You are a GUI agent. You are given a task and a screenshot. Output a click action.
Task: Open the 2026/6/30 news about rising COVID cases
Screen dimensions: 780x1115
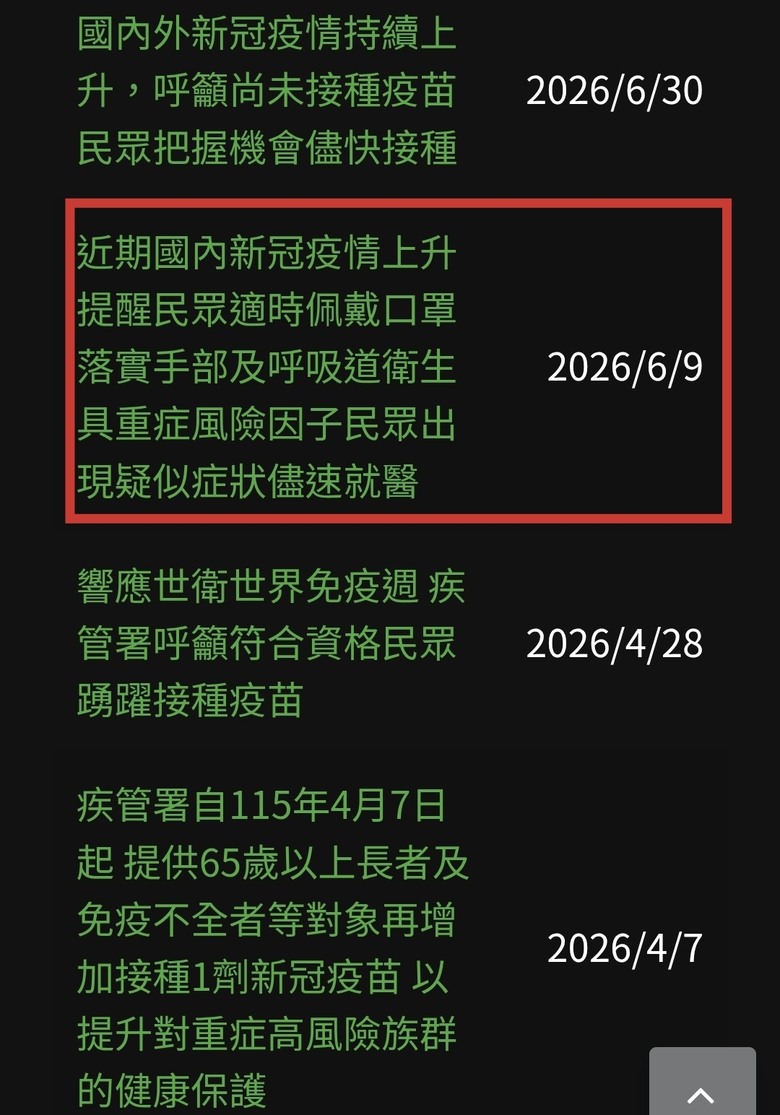(267, 91)
